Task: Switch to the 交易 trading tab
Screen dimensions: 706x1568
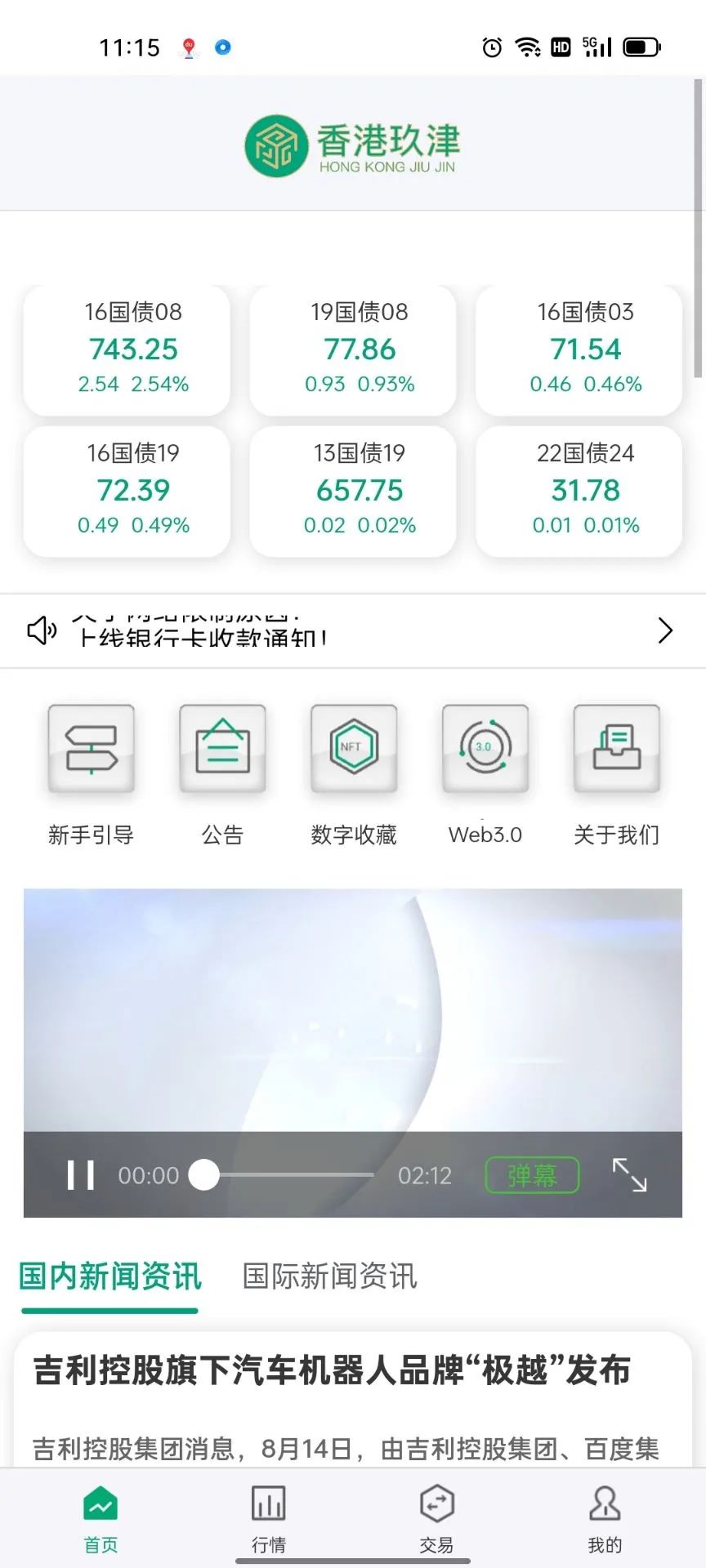Action: (436, 1517)
